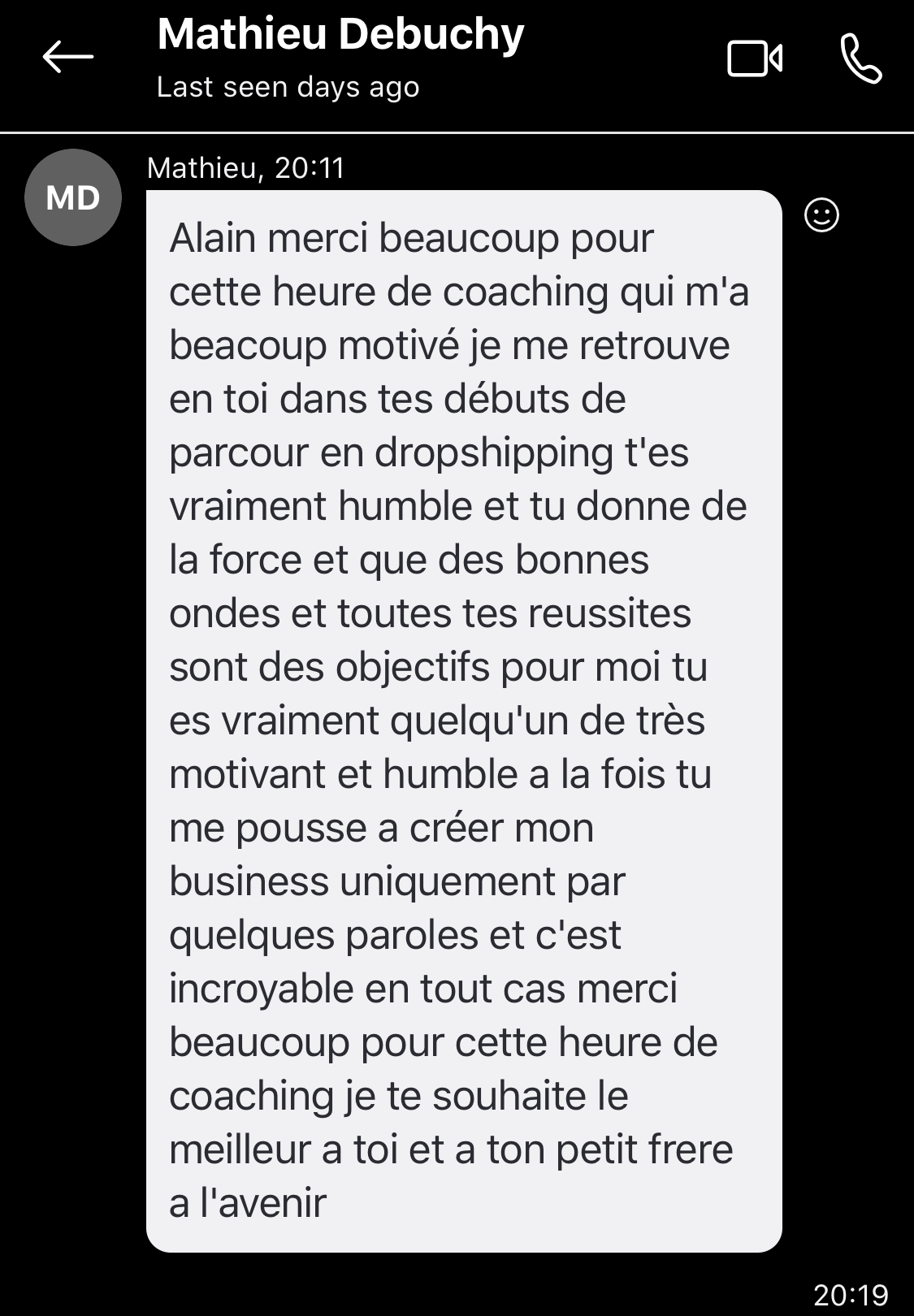This screenshot has height=1316, width=914.
Task: Go back to the chat list
Action: coord(67,57)
